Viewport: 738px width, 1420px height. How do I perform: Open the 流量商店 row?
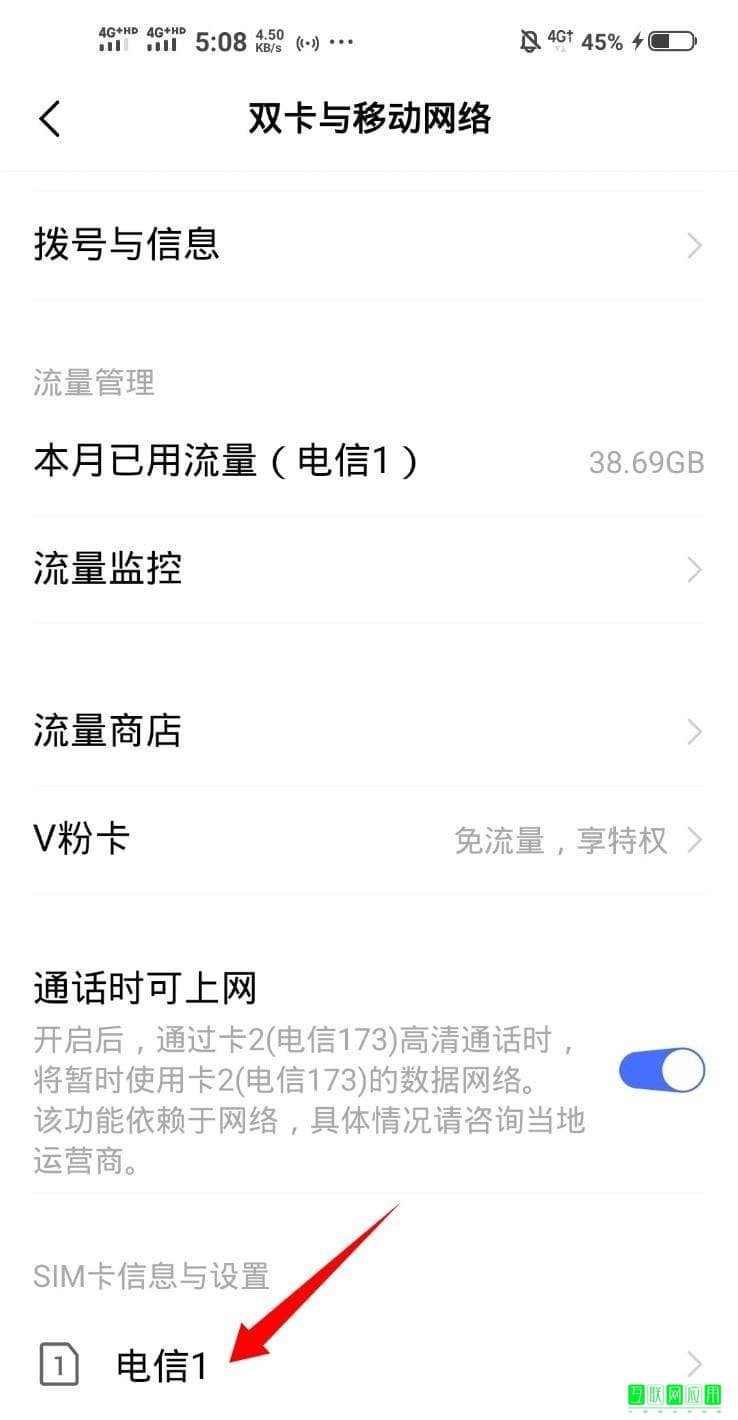click(x=369, y=732)
